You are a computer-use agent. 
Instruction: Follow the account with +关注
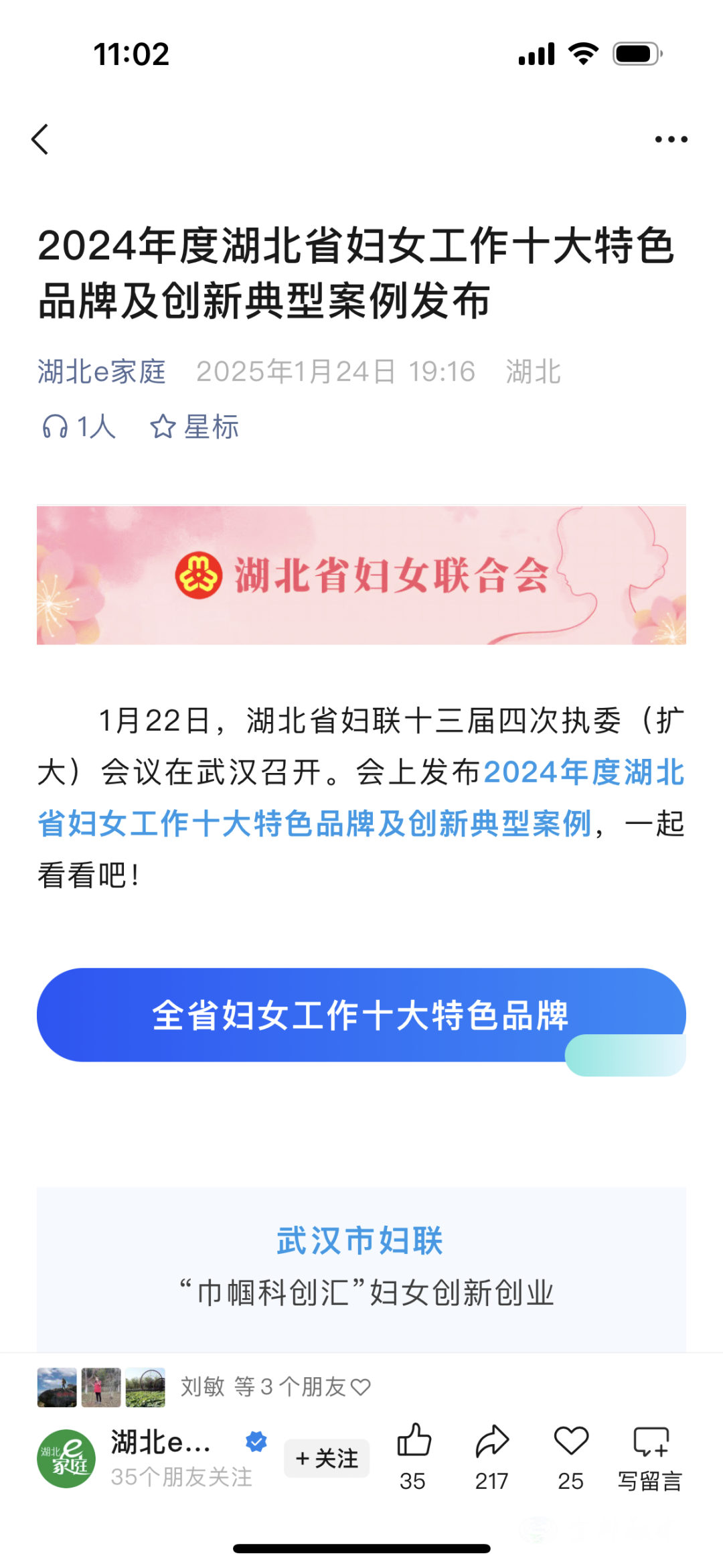327,1457
